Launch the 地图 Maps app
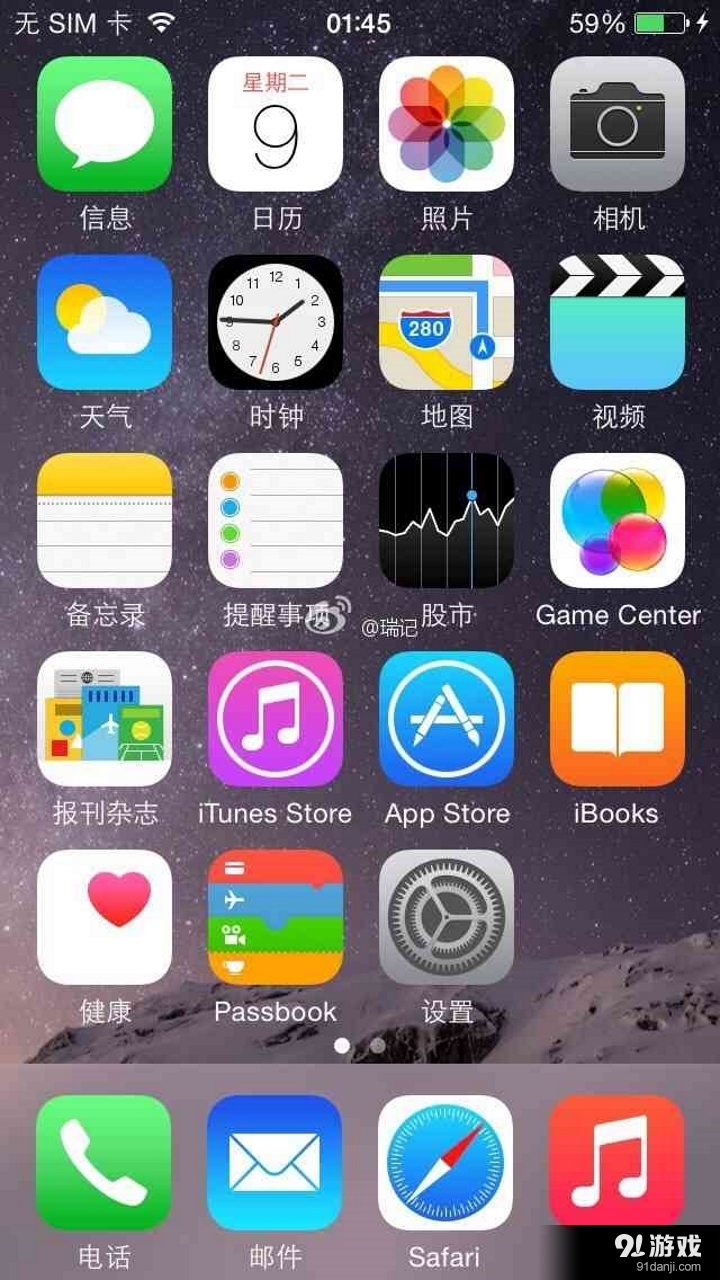Screen dimensions: 720x1280 click(x=447, y=322)
